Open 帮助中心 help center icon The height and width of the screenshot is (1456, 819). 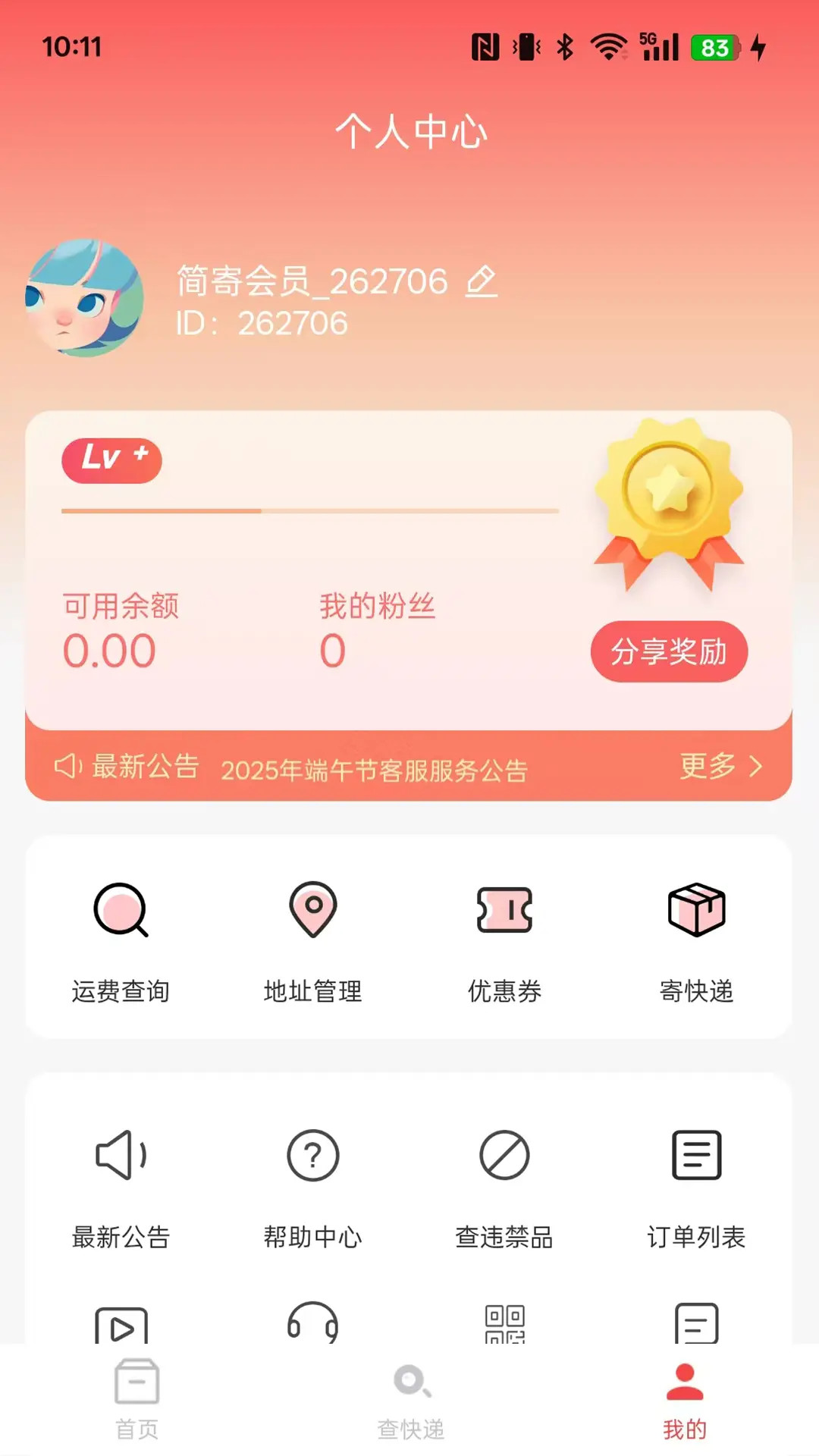coord(312,1156)
